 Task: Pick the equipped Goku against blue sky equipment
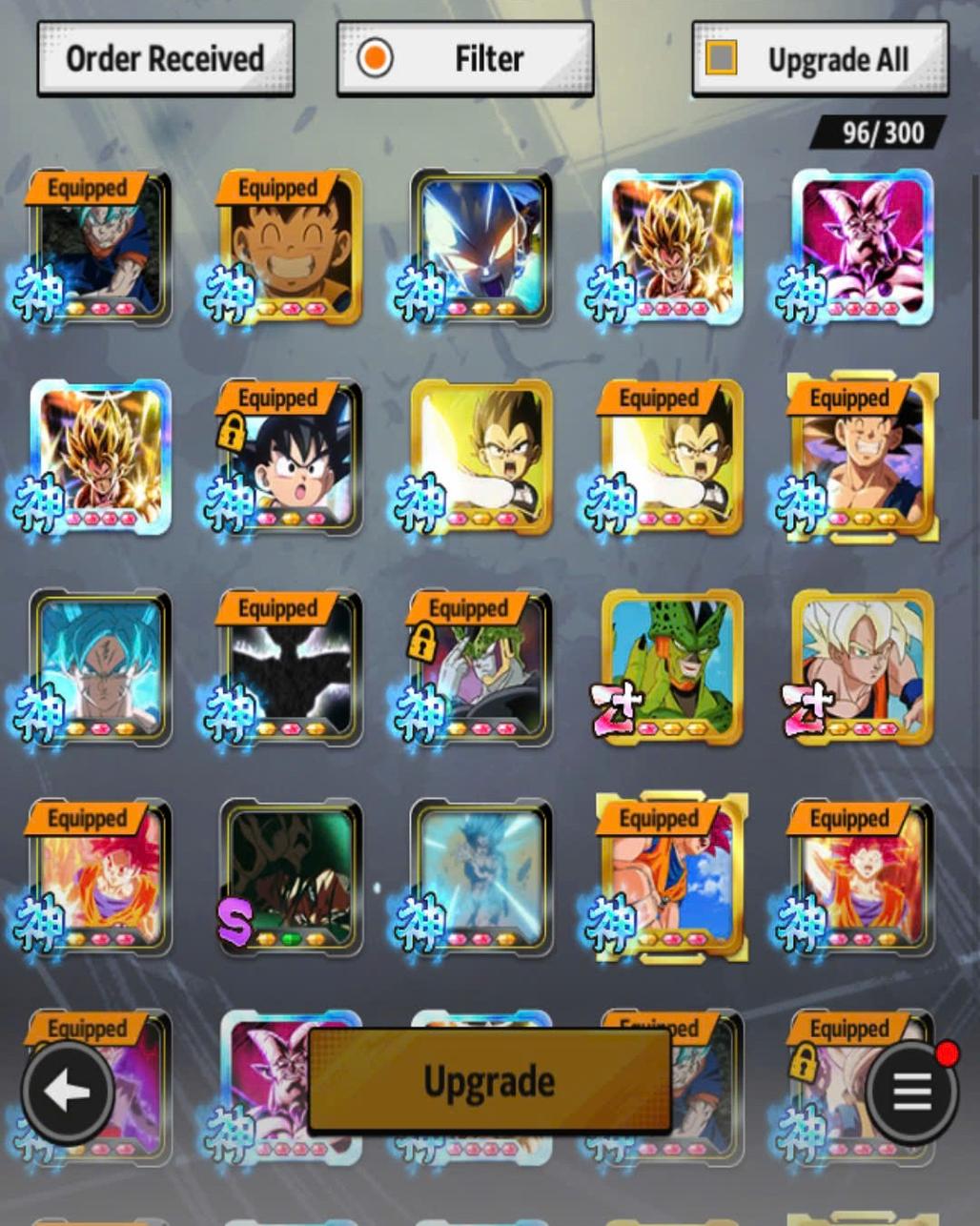pos(672,879)
